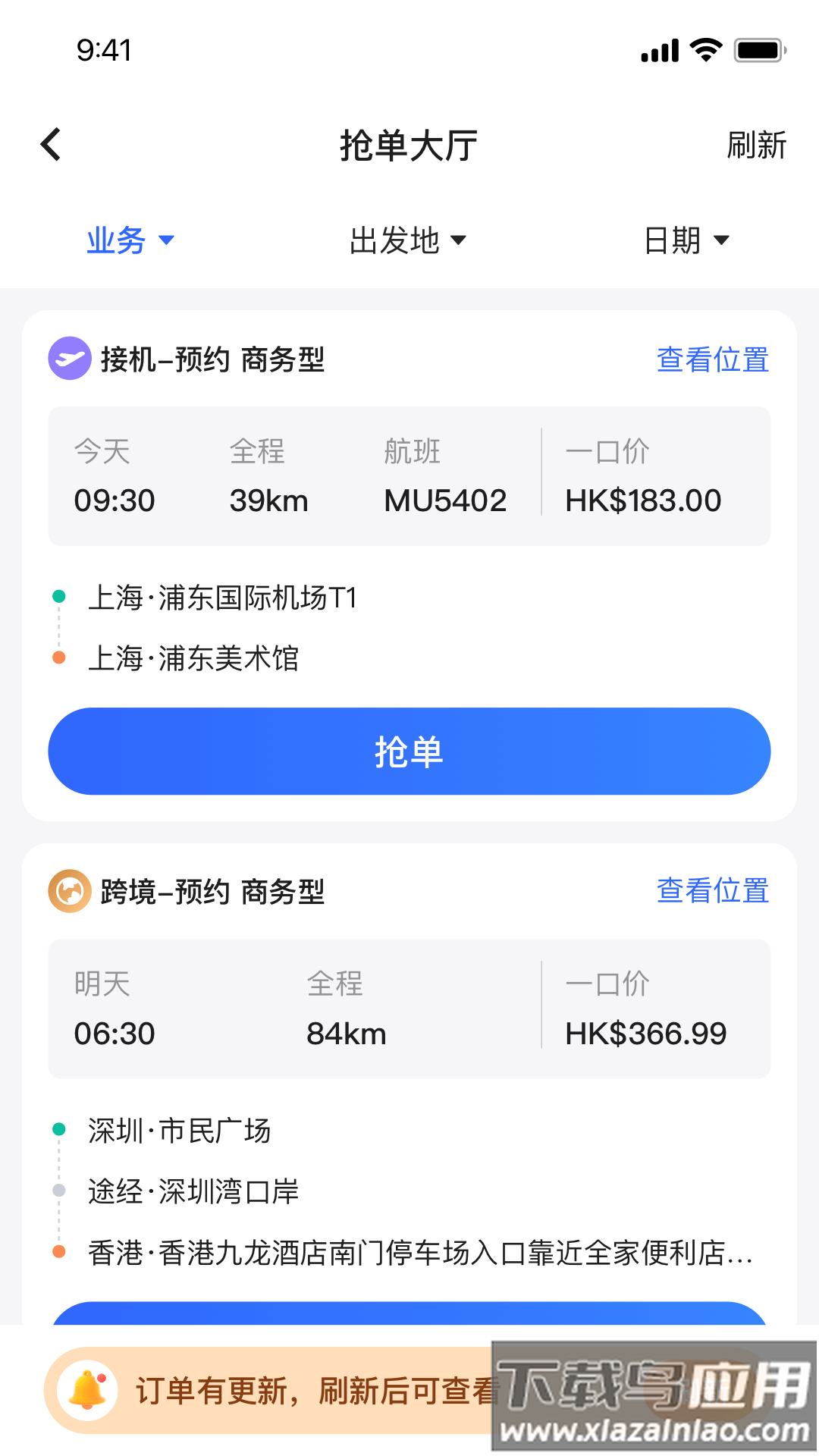Click the gray waypoint dot before 途经·深圳湾口岸
819x1456 pixels.
[58, 1191]
